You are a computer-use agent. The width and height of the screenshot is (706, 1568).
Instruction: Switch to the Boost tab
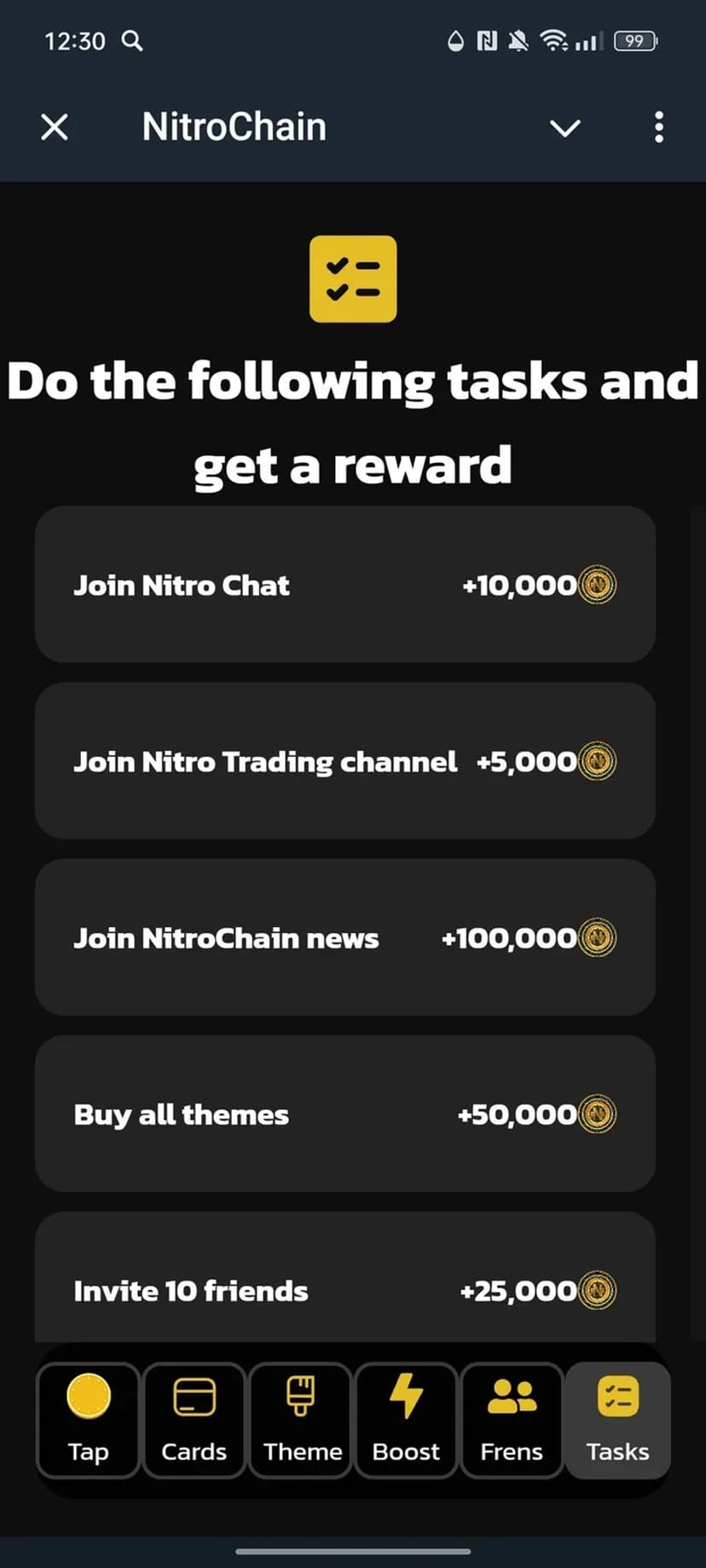[x=407, y=1419]
